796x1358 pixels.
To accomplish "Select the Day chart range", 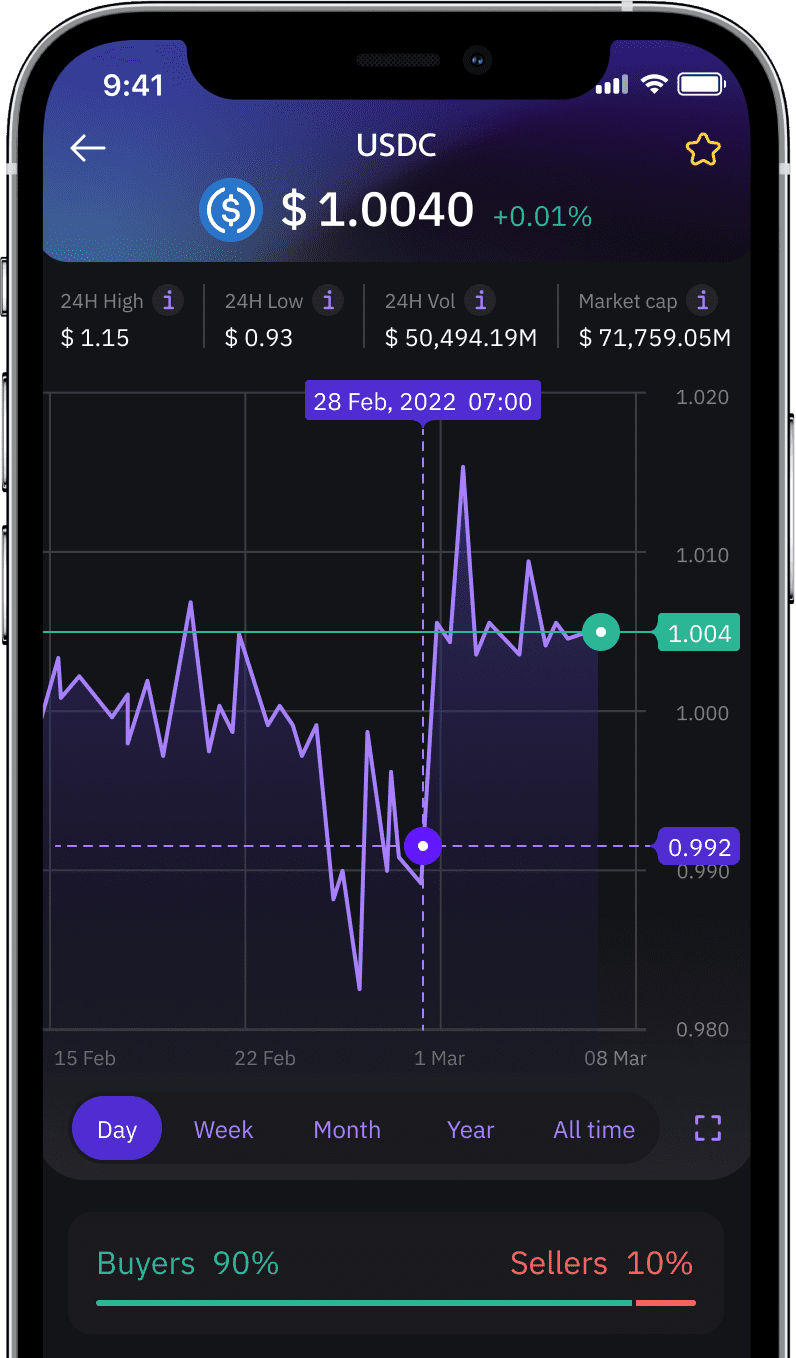I will (x=117, y=1129).
